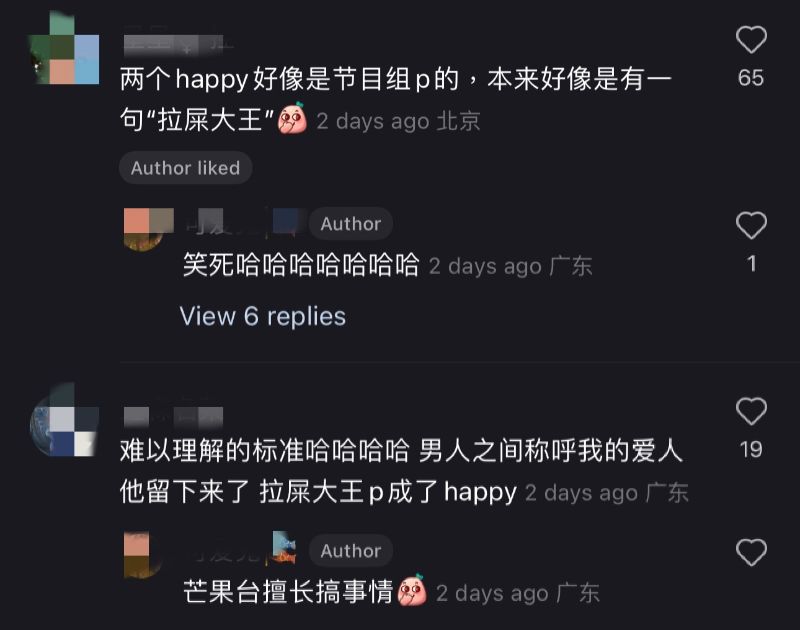
Task: Like the author's 芒果台擅长搞事情 reply
Action: pyautogui.click(x=751, y=552)
